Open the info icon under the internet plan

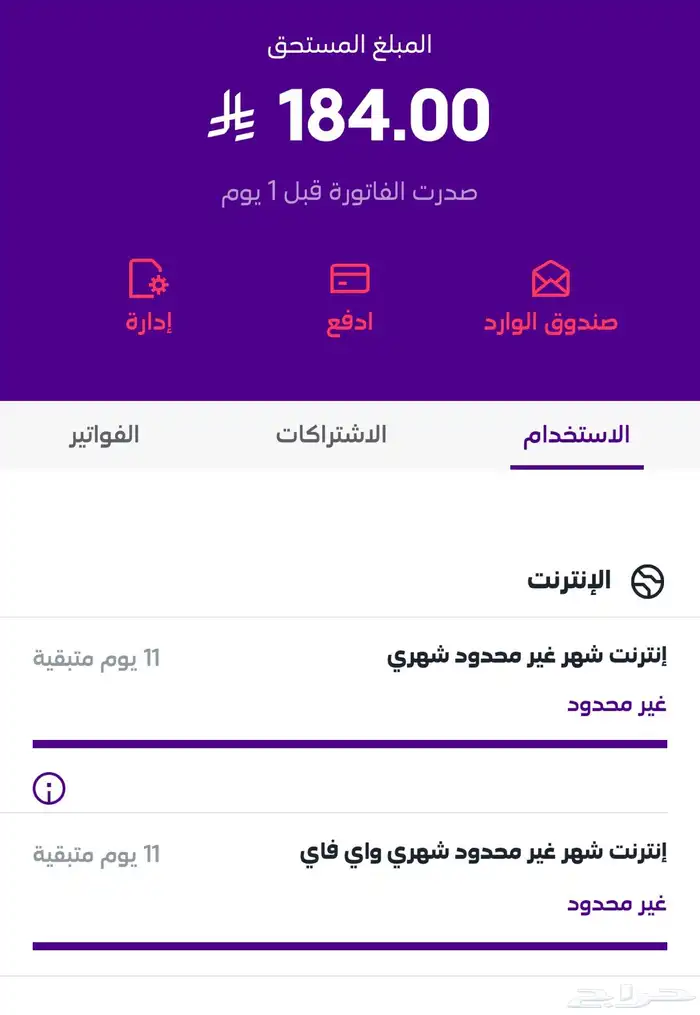[x=49, y=789]
